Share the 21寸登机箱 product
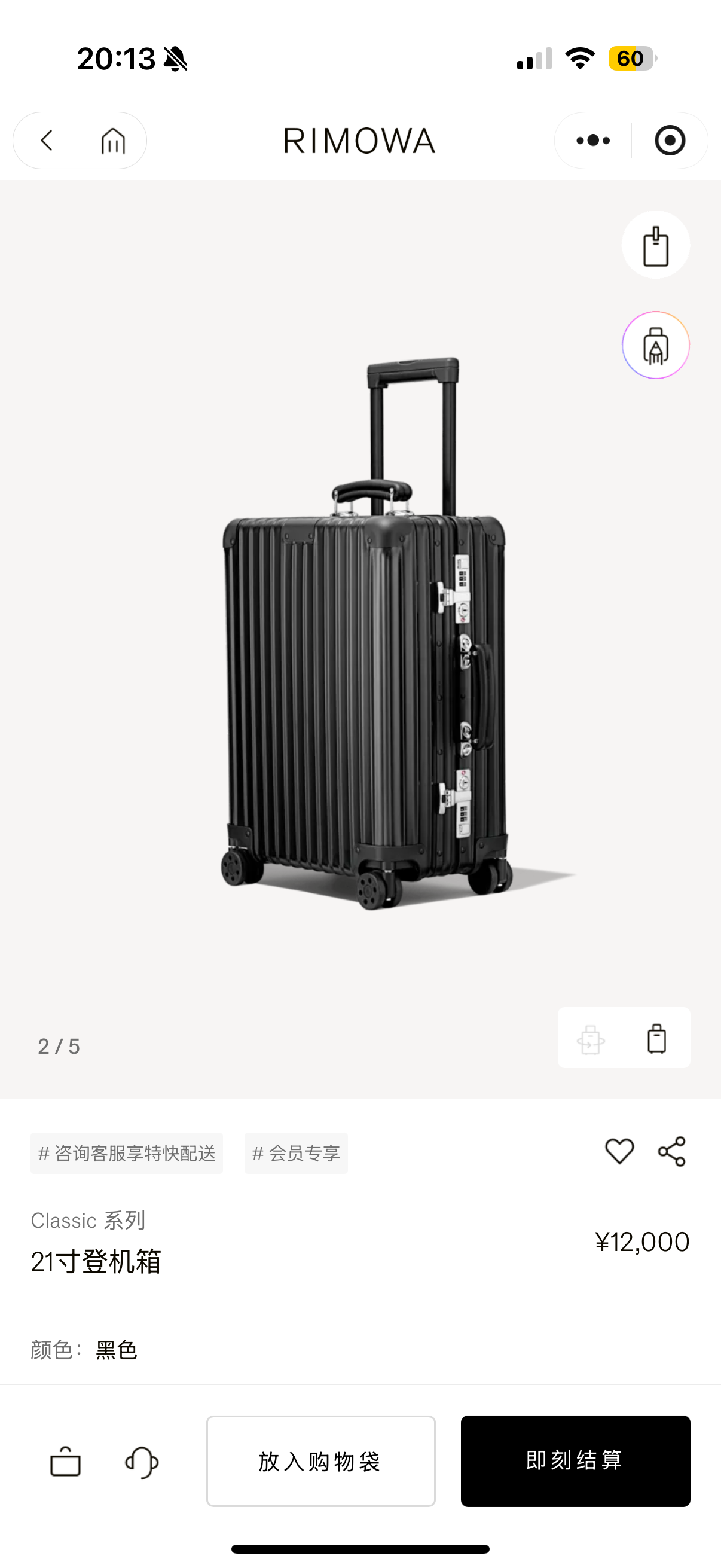Image resolution: width=721 pixels, height=1568 pixels. [672, 1151]
